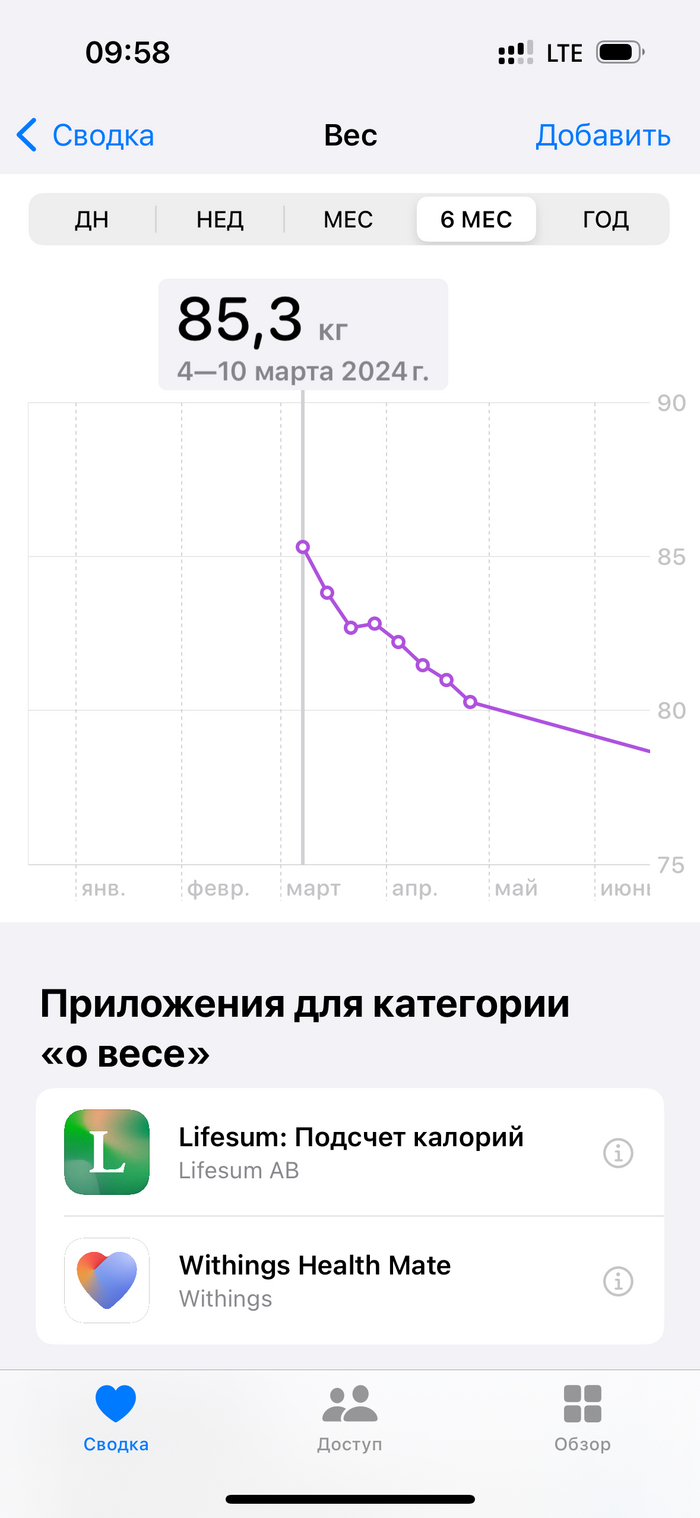Open the Обзор tab
This screenshot has width=700, height=1518.
click(x=582, y=1418)
